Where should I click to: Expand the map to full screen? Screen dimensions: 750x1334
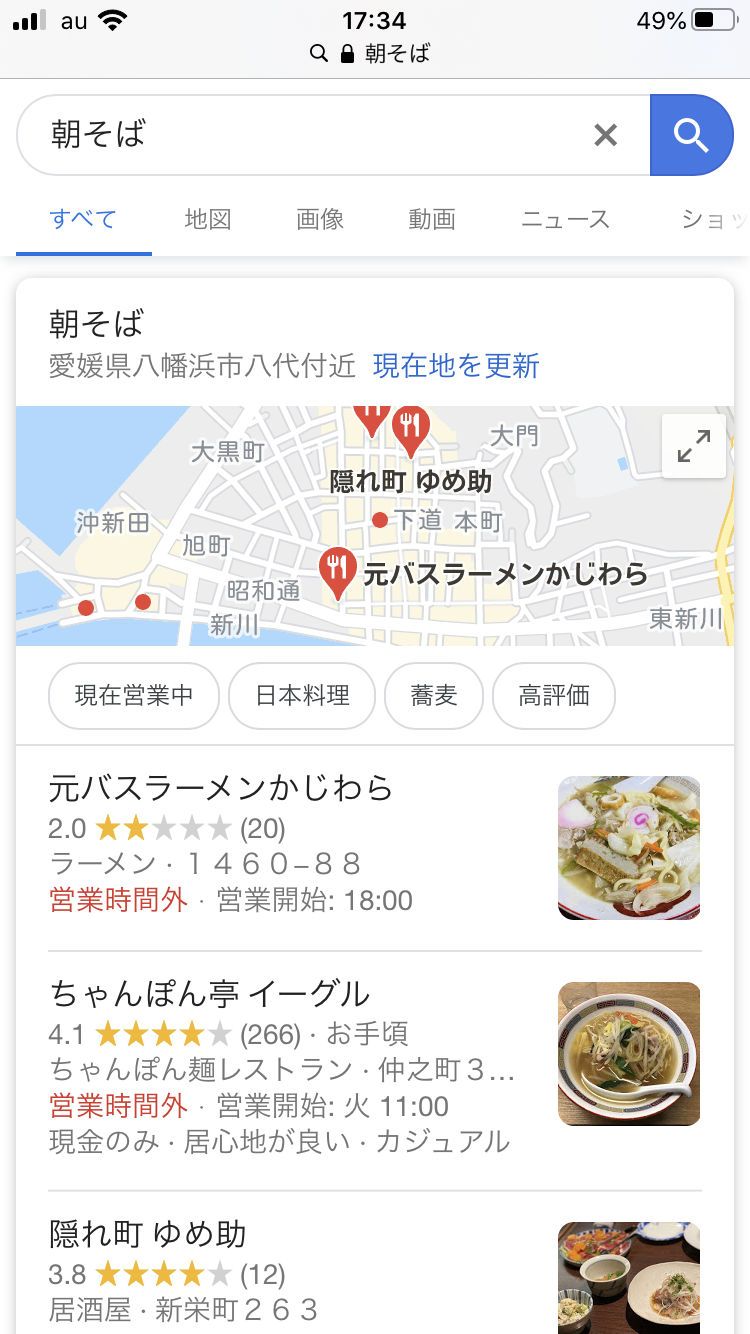pyautogui.click(x=694, y=446)
